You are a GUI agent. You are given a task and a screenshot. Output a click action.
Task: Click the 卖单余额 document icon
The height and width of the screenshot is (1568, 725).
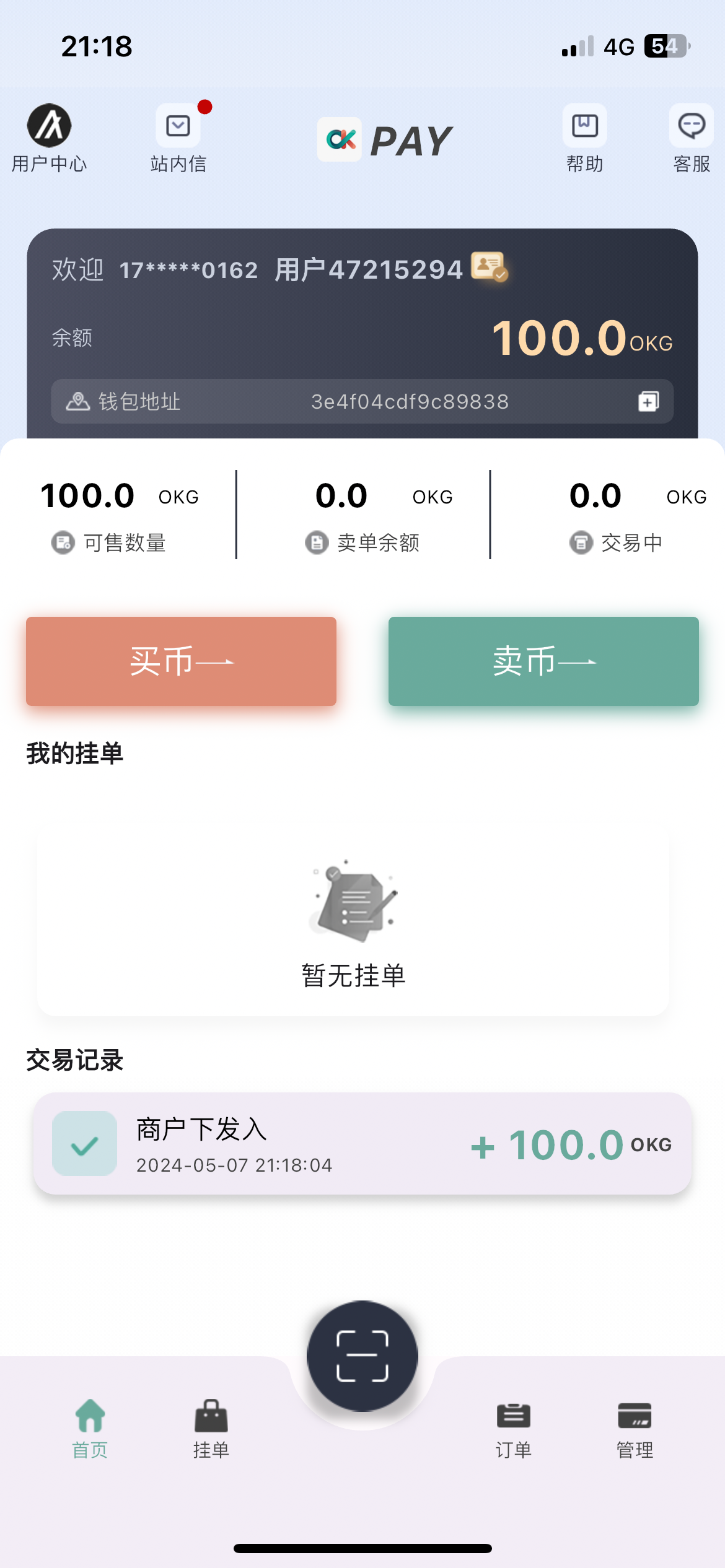point(319,541)
